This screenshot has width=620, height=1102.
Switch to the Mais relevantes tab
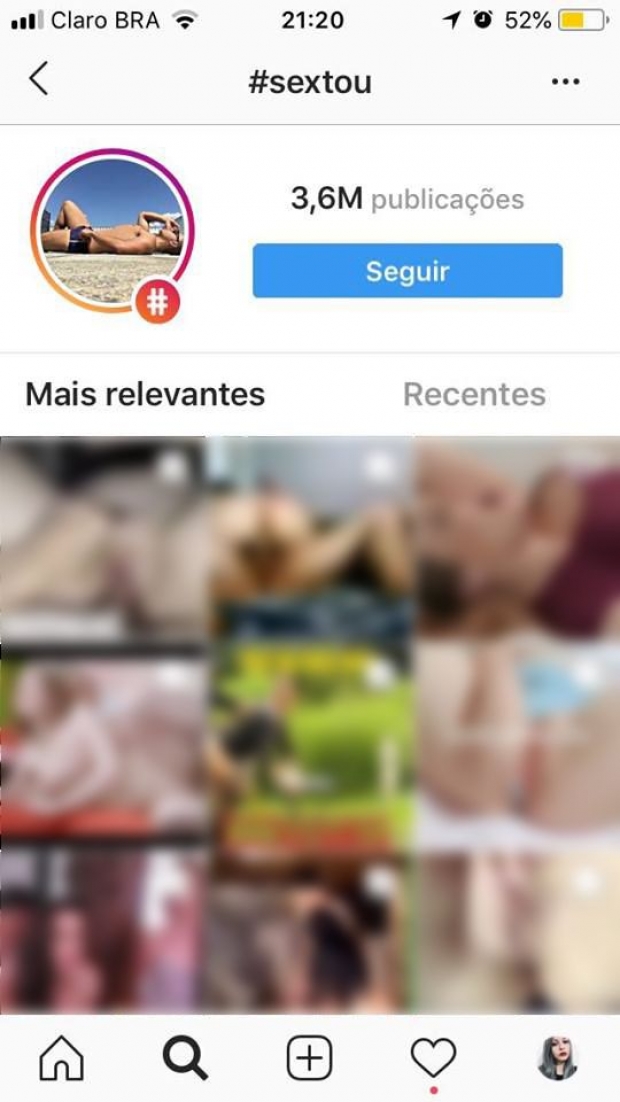[x=145, y=394]
